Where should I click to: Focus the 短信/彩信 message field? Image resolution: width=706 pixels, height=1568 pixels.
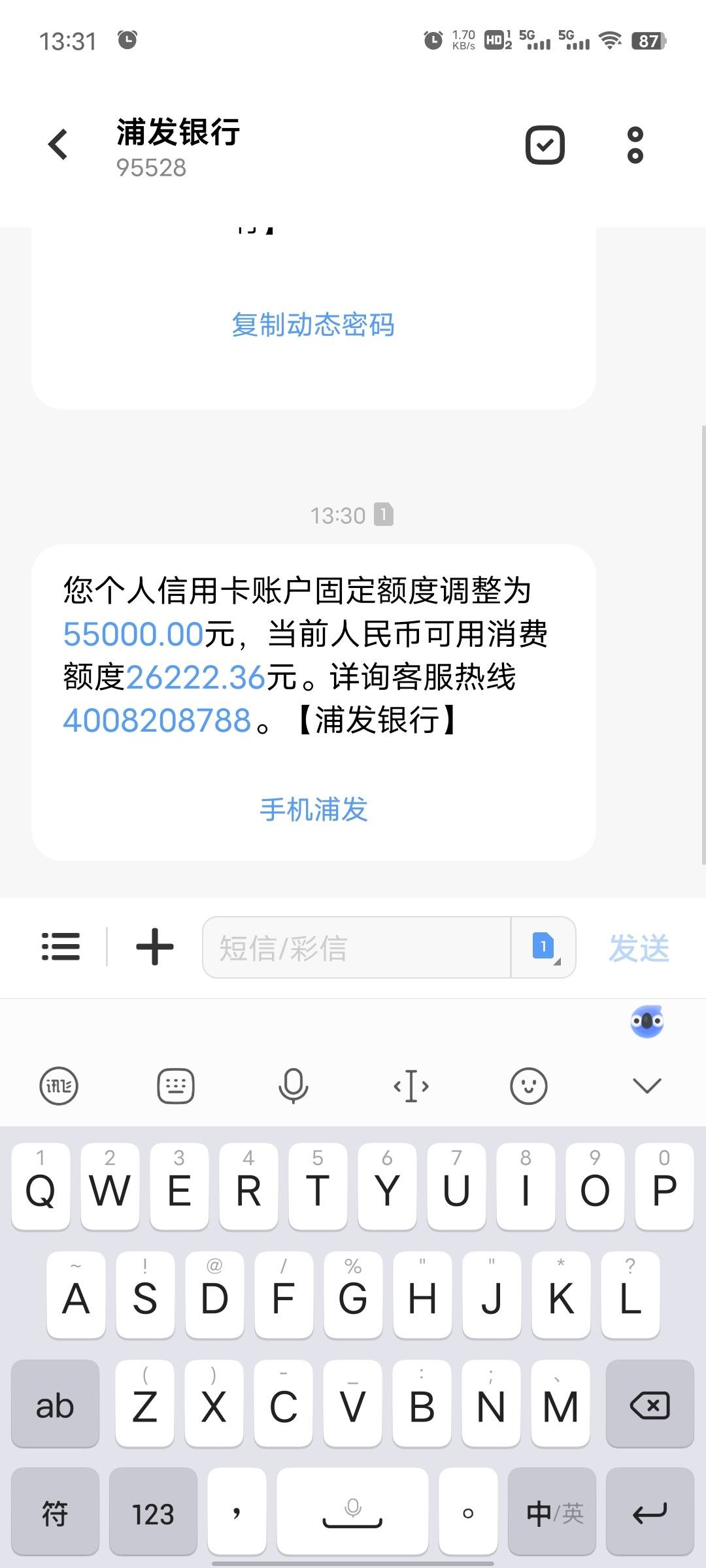357,947
